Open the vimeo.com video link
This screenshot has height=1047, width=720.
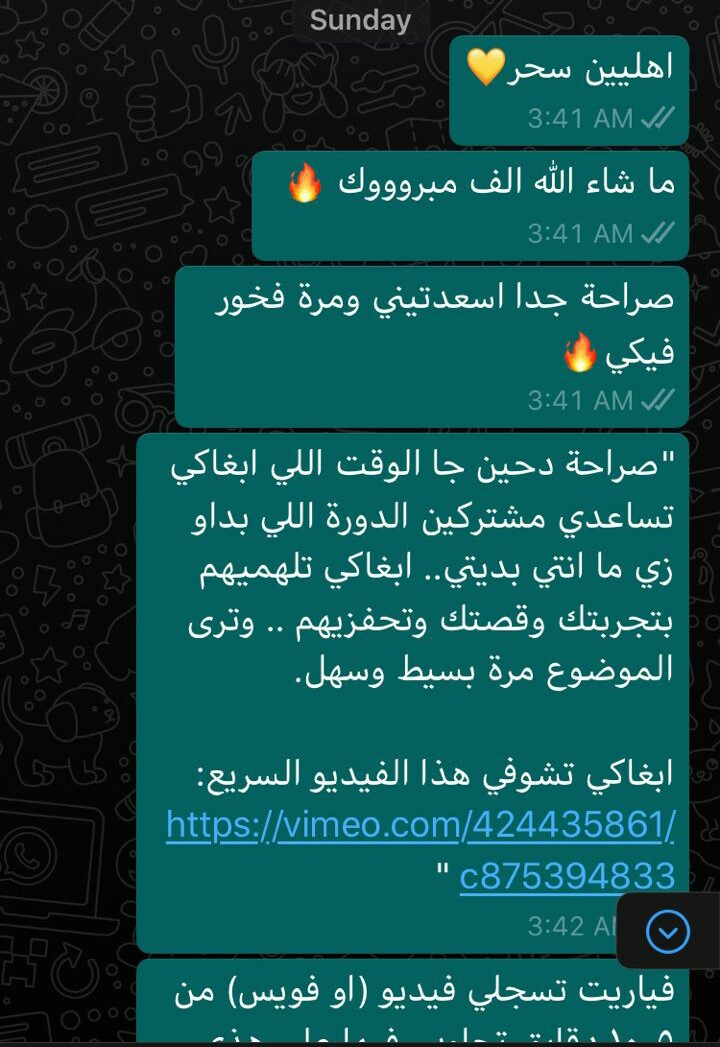tap(420, 827)
